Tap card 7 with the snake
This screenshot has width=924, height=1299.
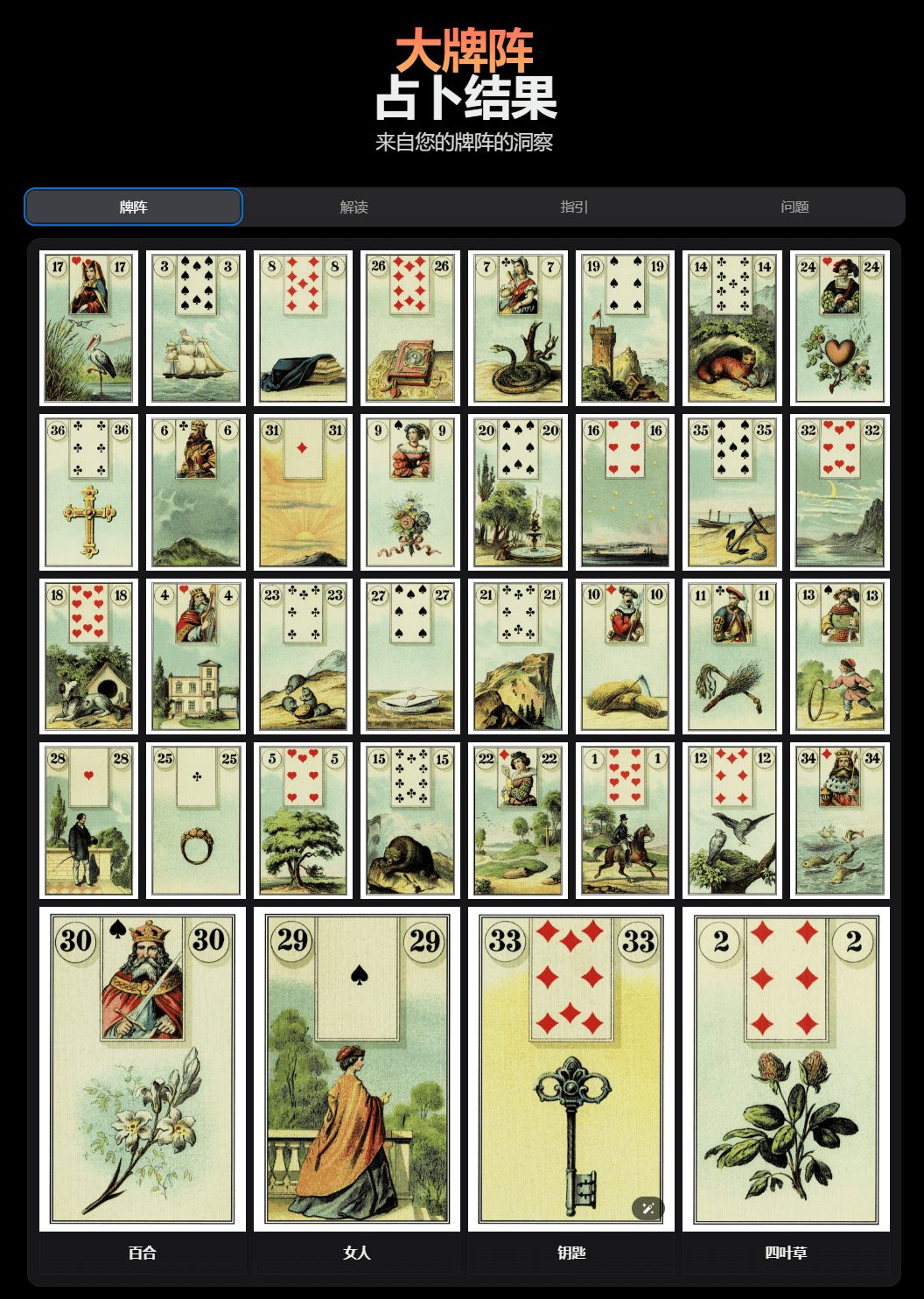(x=518, y=328)
